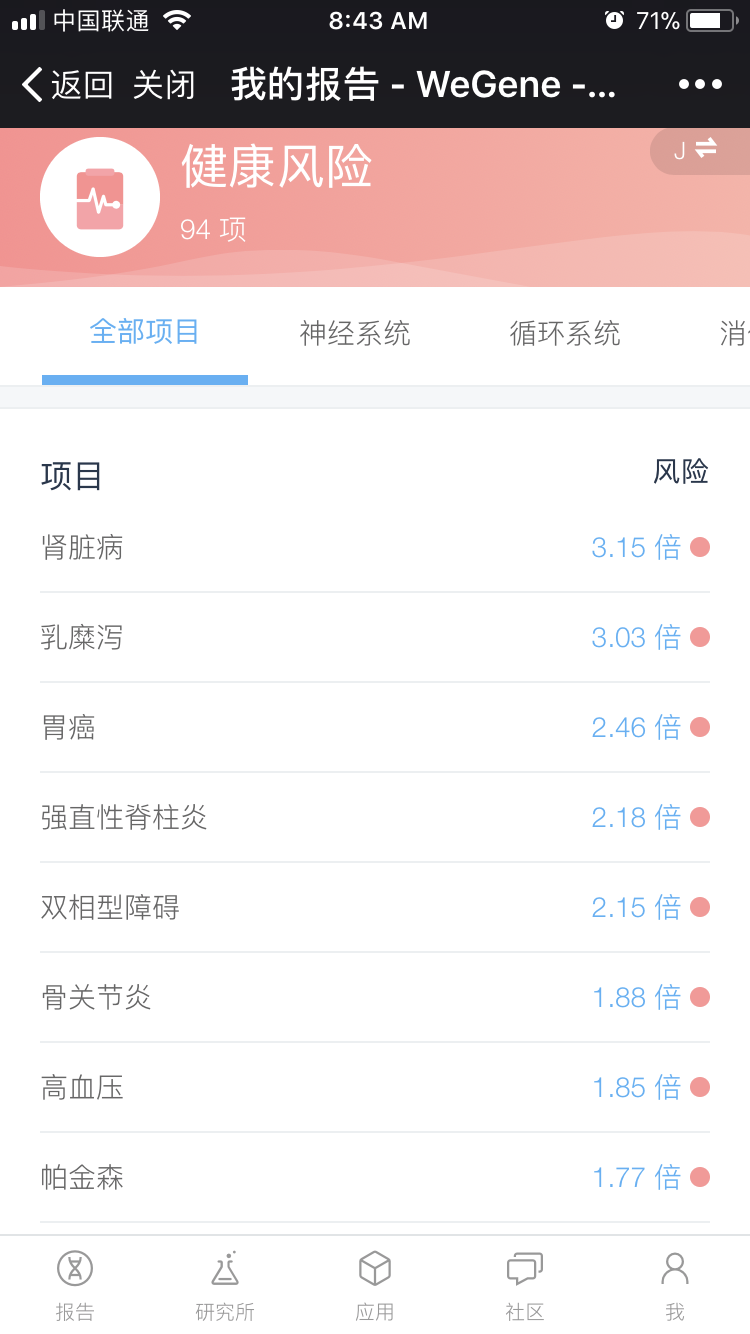Viewport: 750px width, 1334px height.
Task: View 双相型障碍 risk details
Action: pyautogui.click(x=375, y=907)
